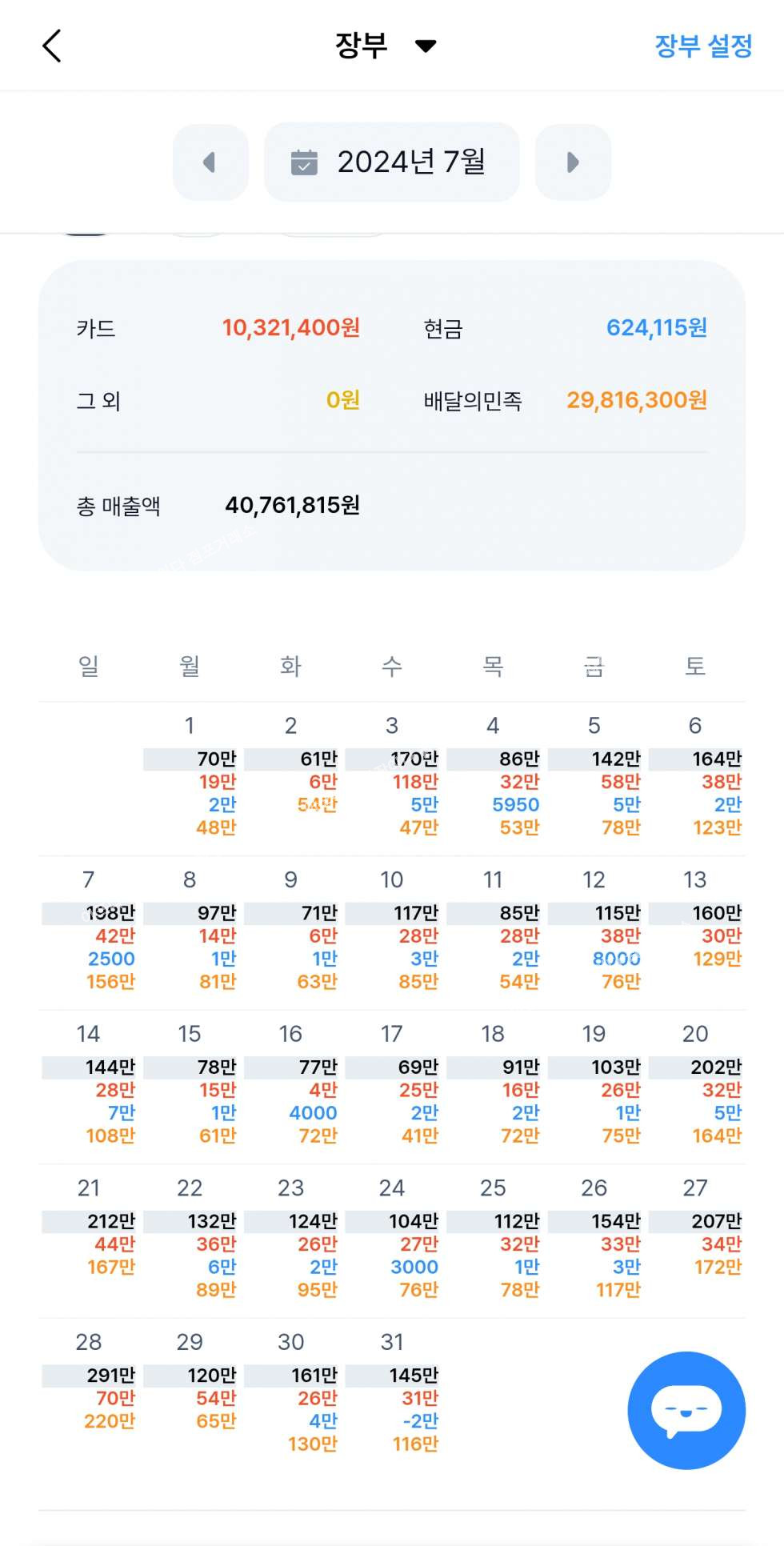This screenshot has height=1546, width=784.
Task: Open 장부 설정 settings
Action: click(x=703, y=46)
